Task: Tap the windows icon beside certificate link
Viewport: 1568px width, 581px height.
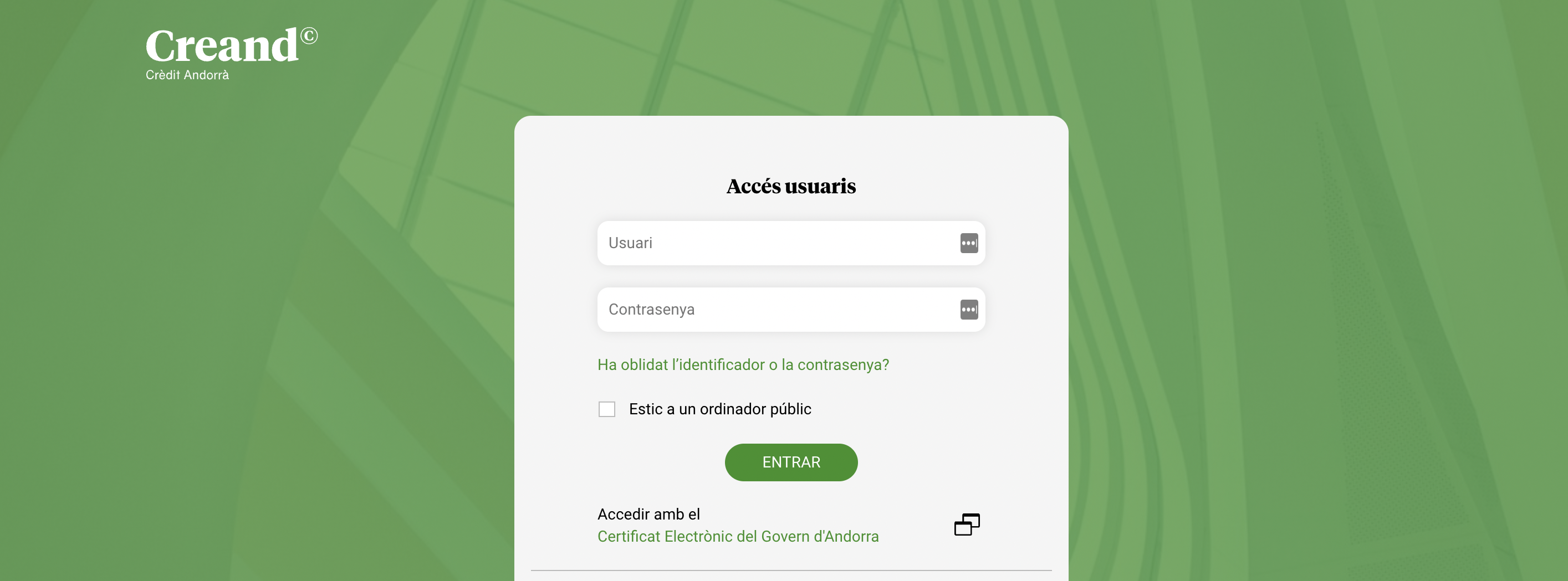Action: (x=967, y=525)
